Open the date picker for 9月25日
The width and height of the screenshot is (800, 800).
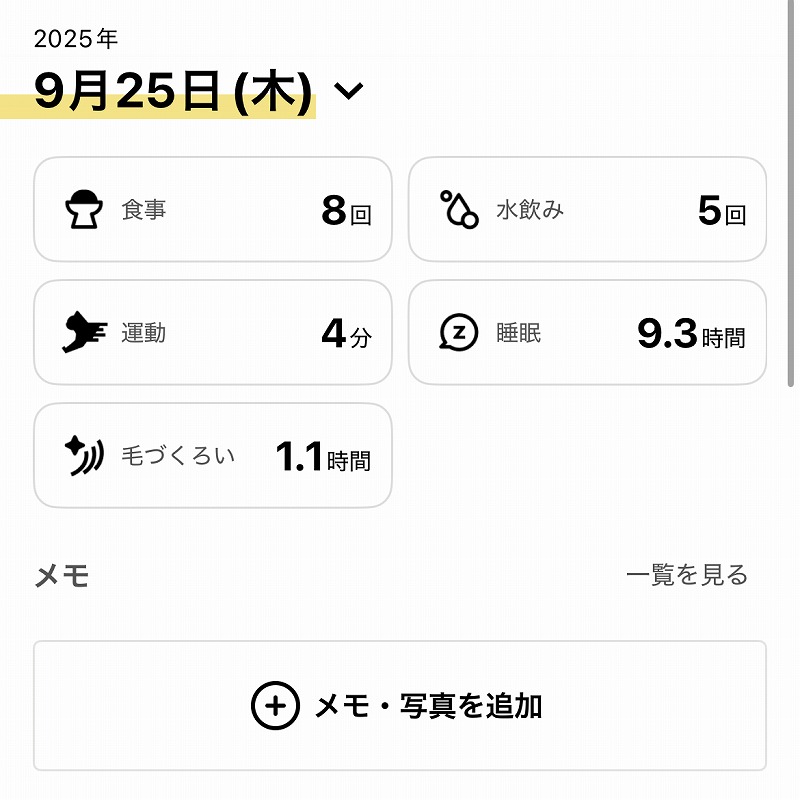[x=348, y=91]
